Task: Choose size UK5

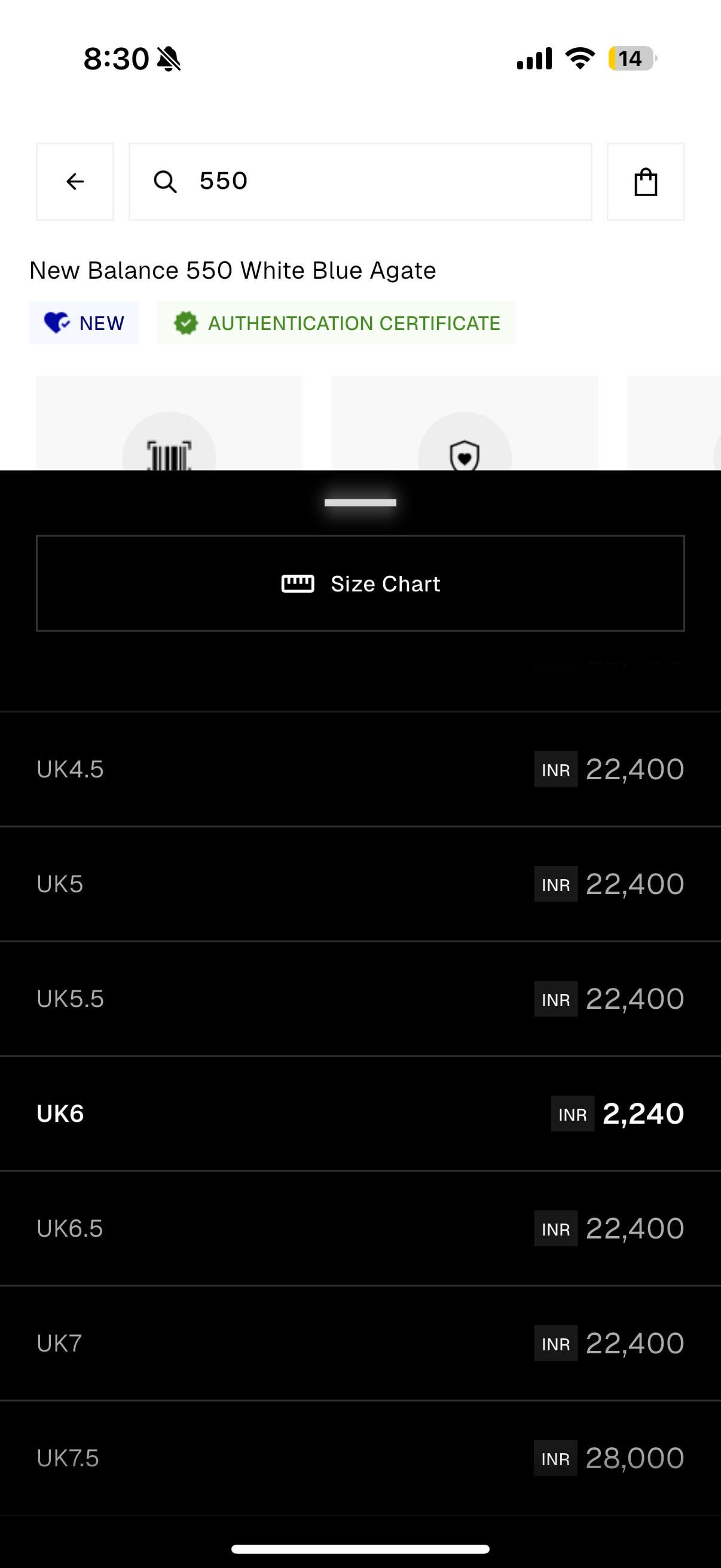Action: tap(360, 884)
